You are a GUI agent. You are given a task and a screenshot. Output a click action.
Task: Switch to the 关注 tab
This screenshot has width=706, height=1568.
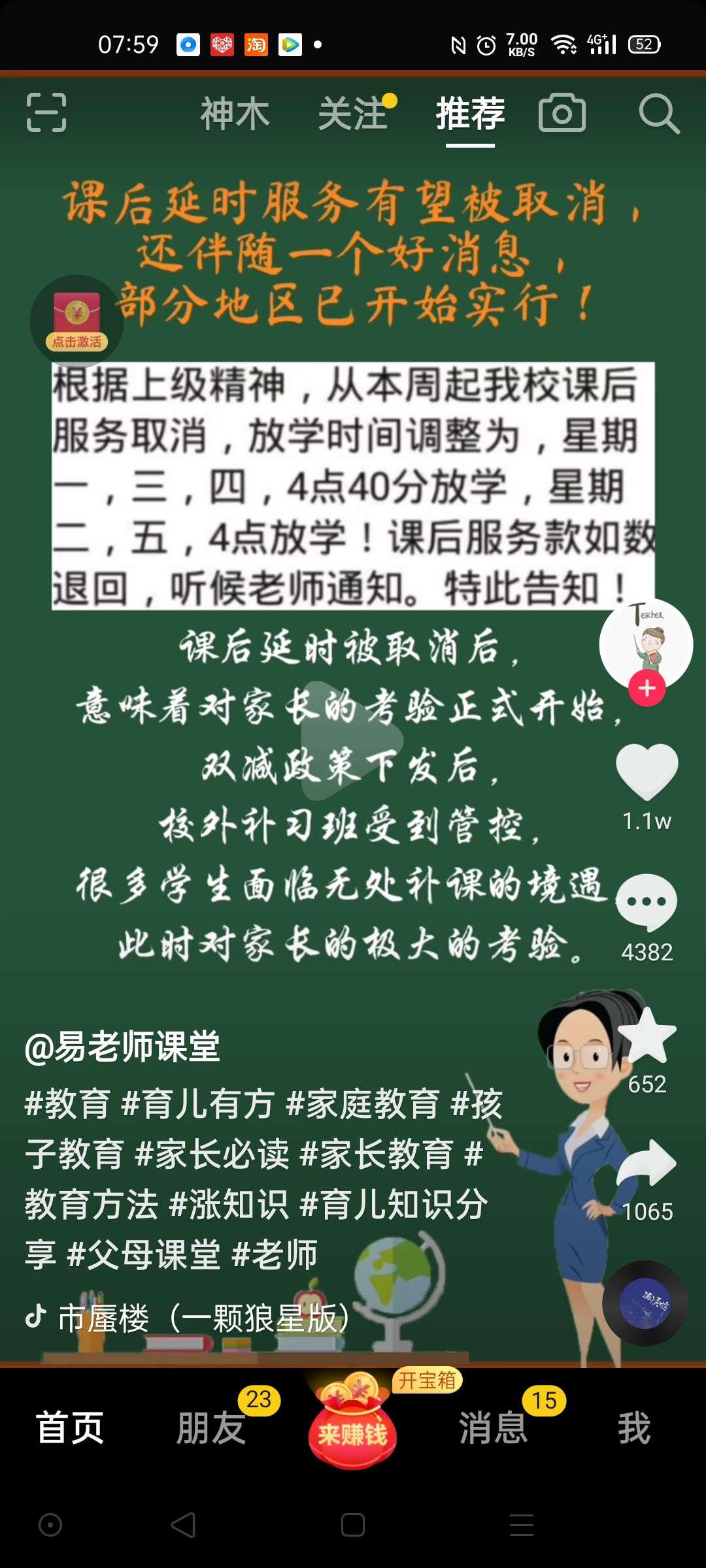point(353,114)
